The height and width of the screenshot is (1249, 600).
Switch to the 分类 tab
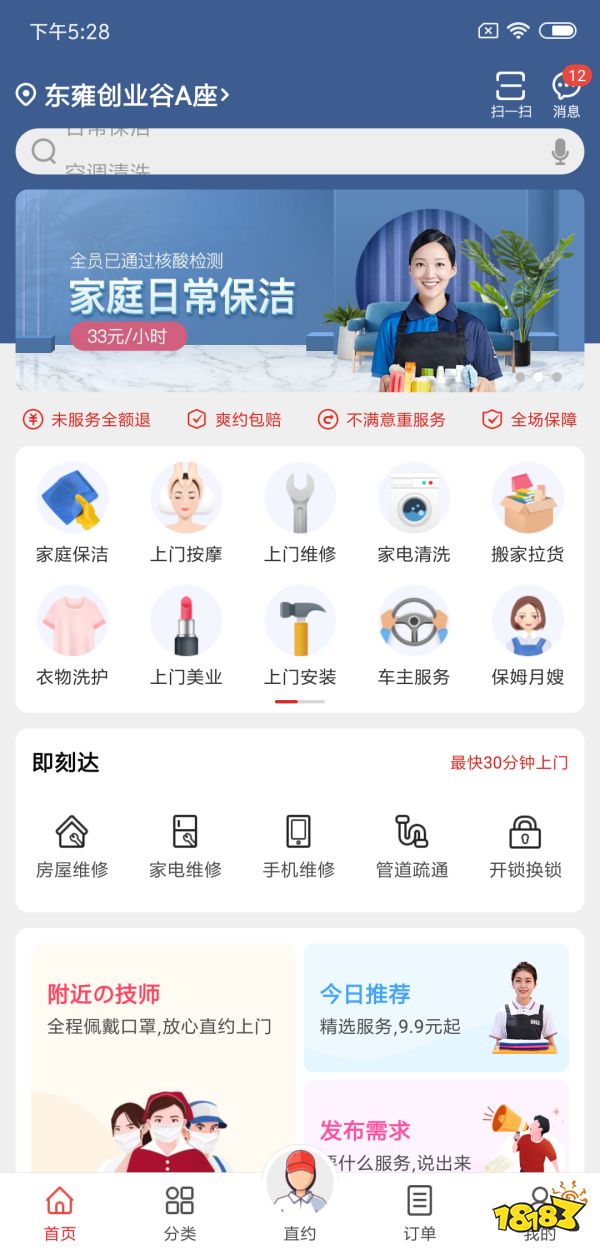tap(180, 1211)
